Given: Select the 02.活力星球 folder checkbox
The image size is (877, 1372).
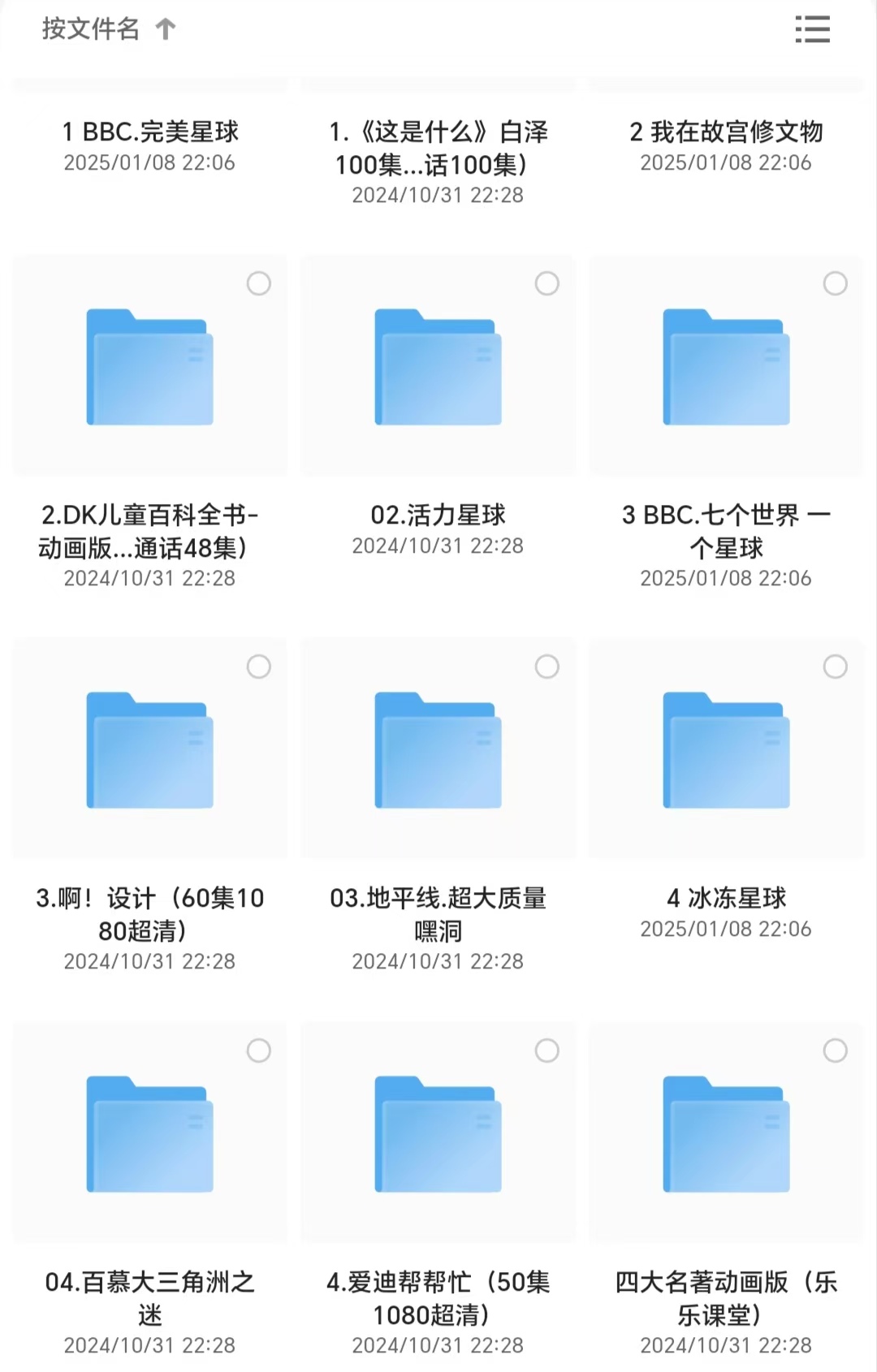Looking at the screenshot, I should tap(547, 283).
